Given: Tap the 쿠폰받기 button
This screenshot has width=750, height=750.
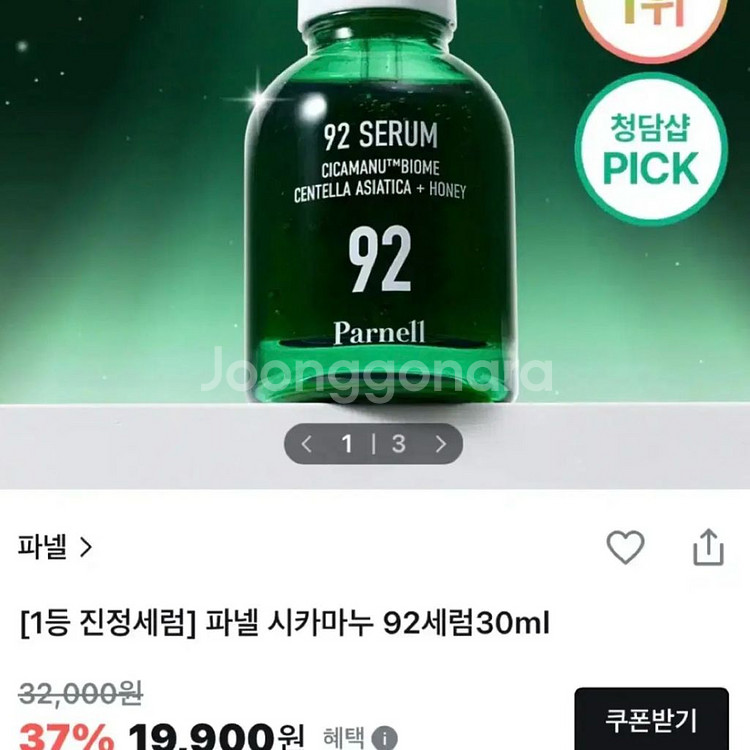Looking at the screenshot, I should [651, 721].
